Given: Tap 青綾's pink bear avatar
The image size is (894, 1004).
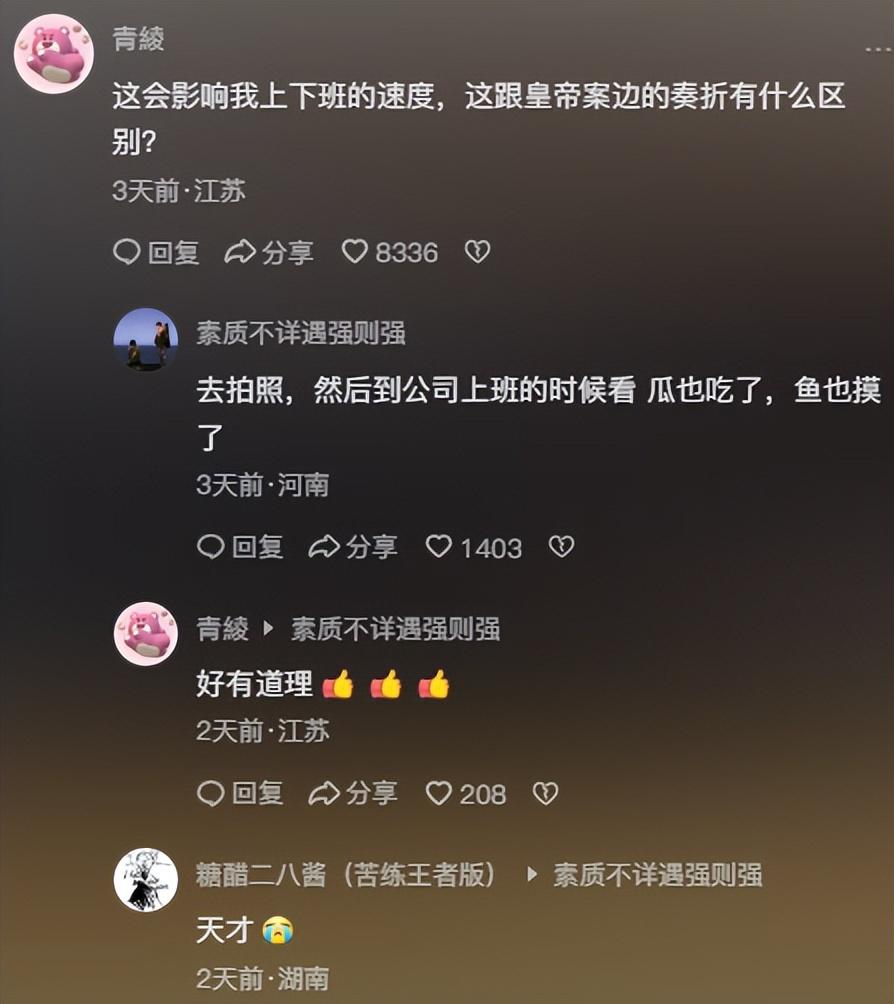Looking at the screenshot, I should (x=52, y=50).
